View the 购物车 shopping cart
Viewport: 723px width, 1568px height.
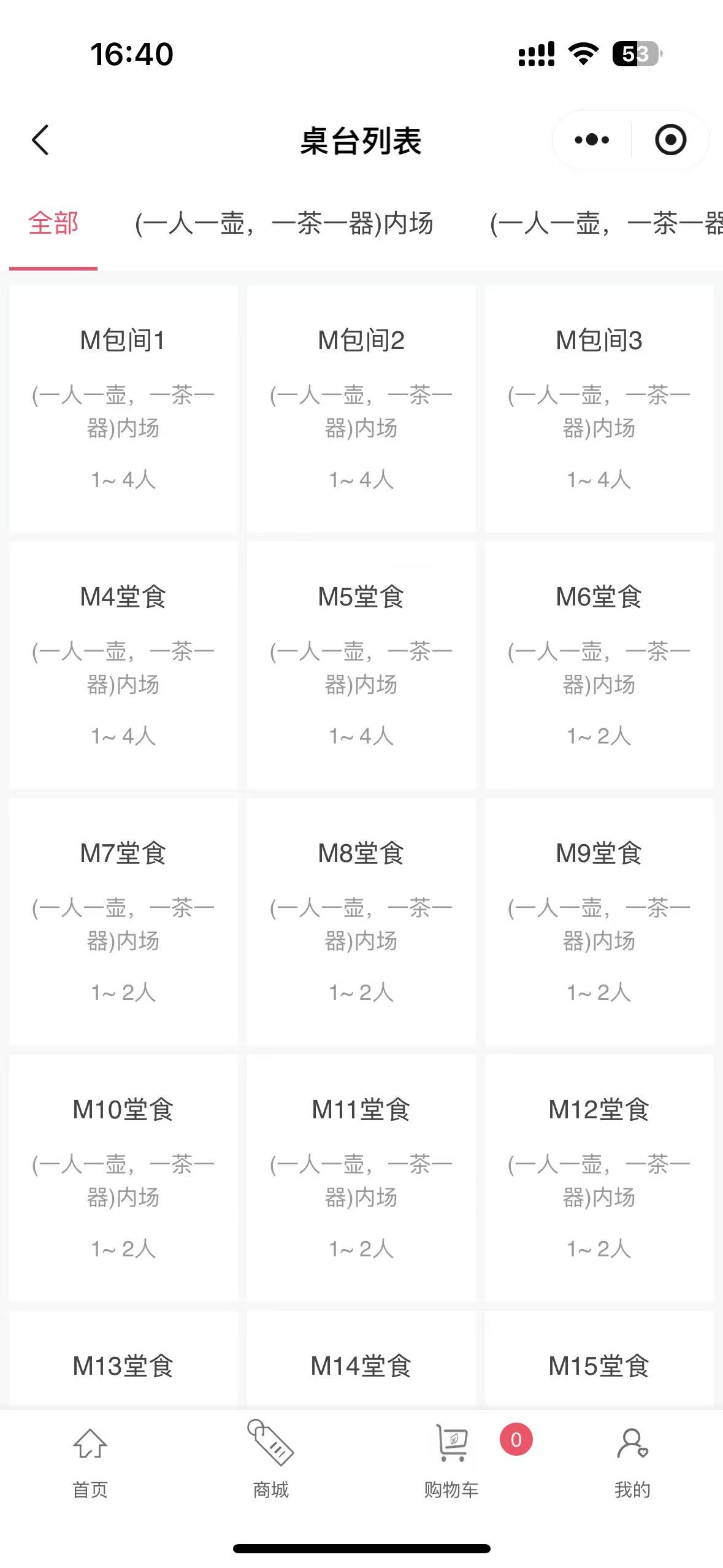pyautogui.click(x=452, y=1463)
